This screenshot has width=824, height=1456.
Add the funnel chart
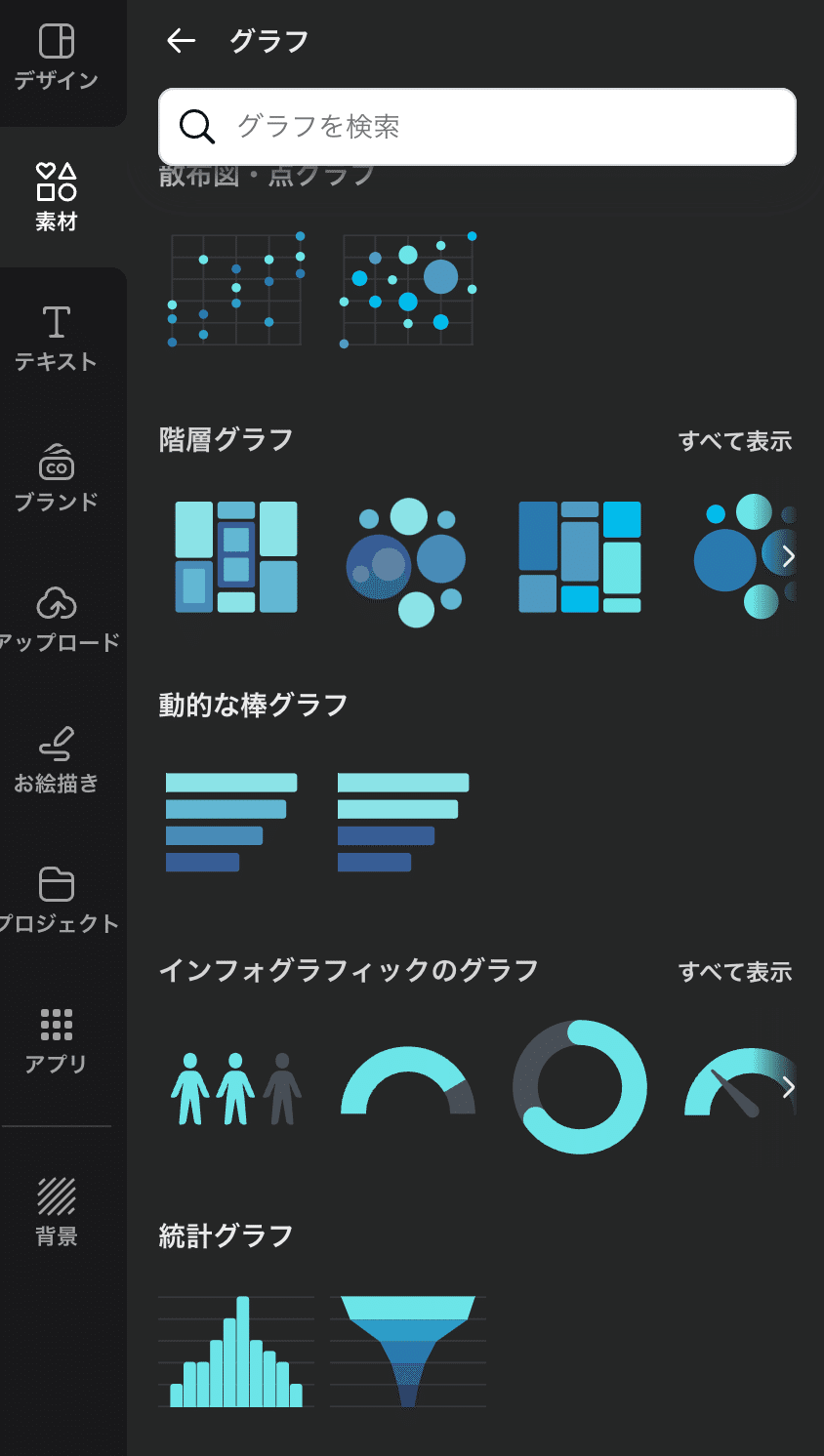coord(408,1352)
